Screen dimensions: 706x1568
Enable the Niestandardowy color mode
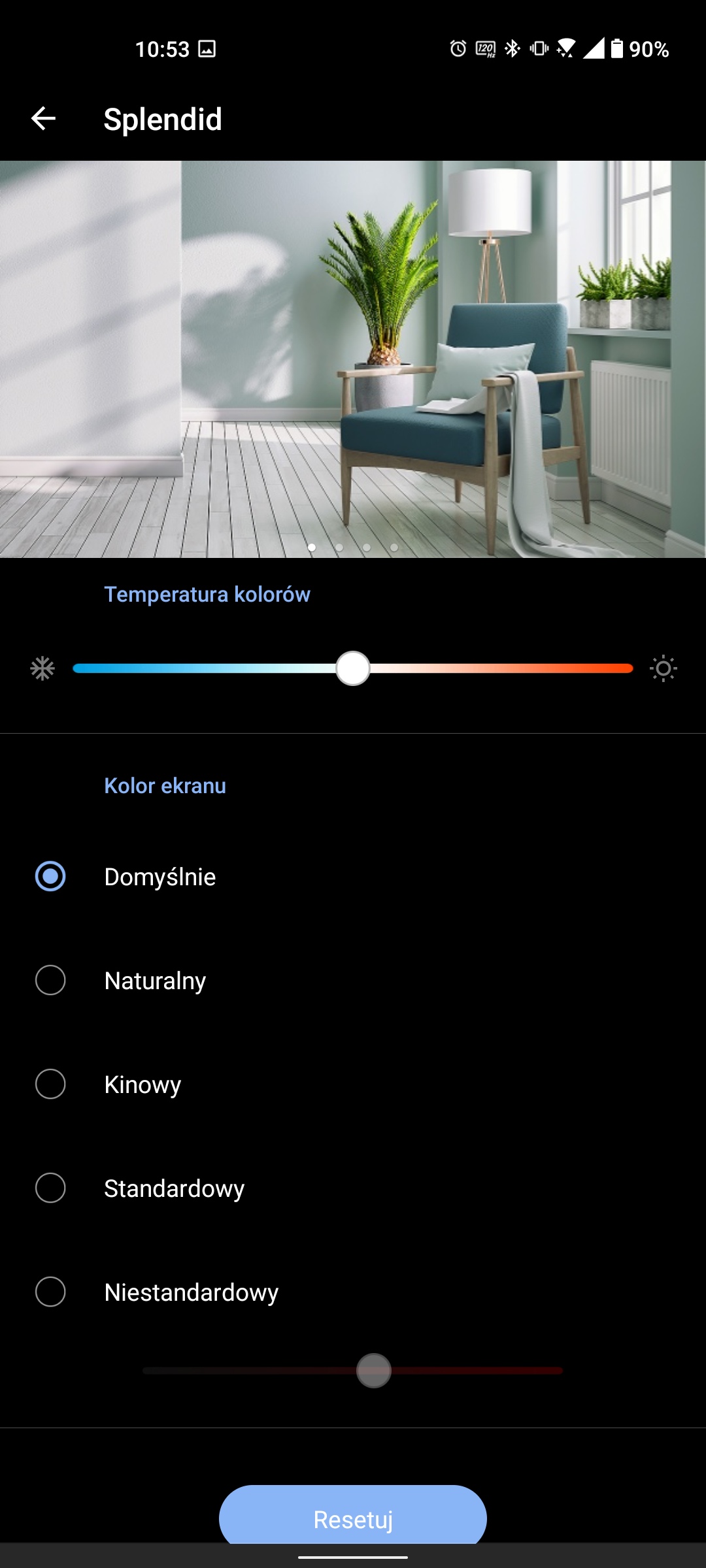[50, 1292]
